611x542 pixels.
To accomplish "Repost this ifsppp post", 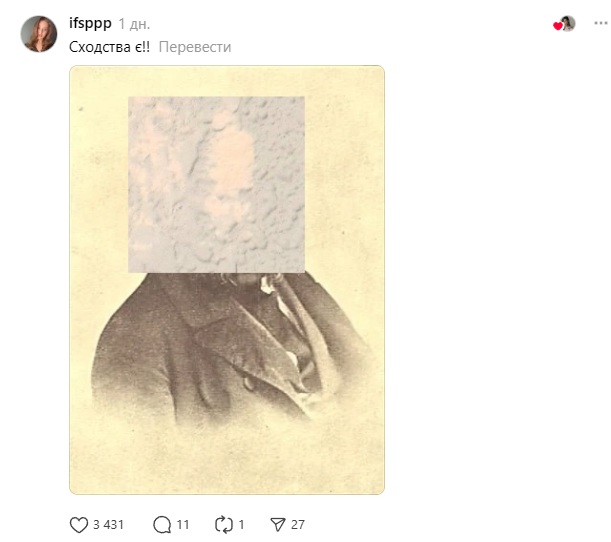I will pyautogui.click(x=224, y=524).
